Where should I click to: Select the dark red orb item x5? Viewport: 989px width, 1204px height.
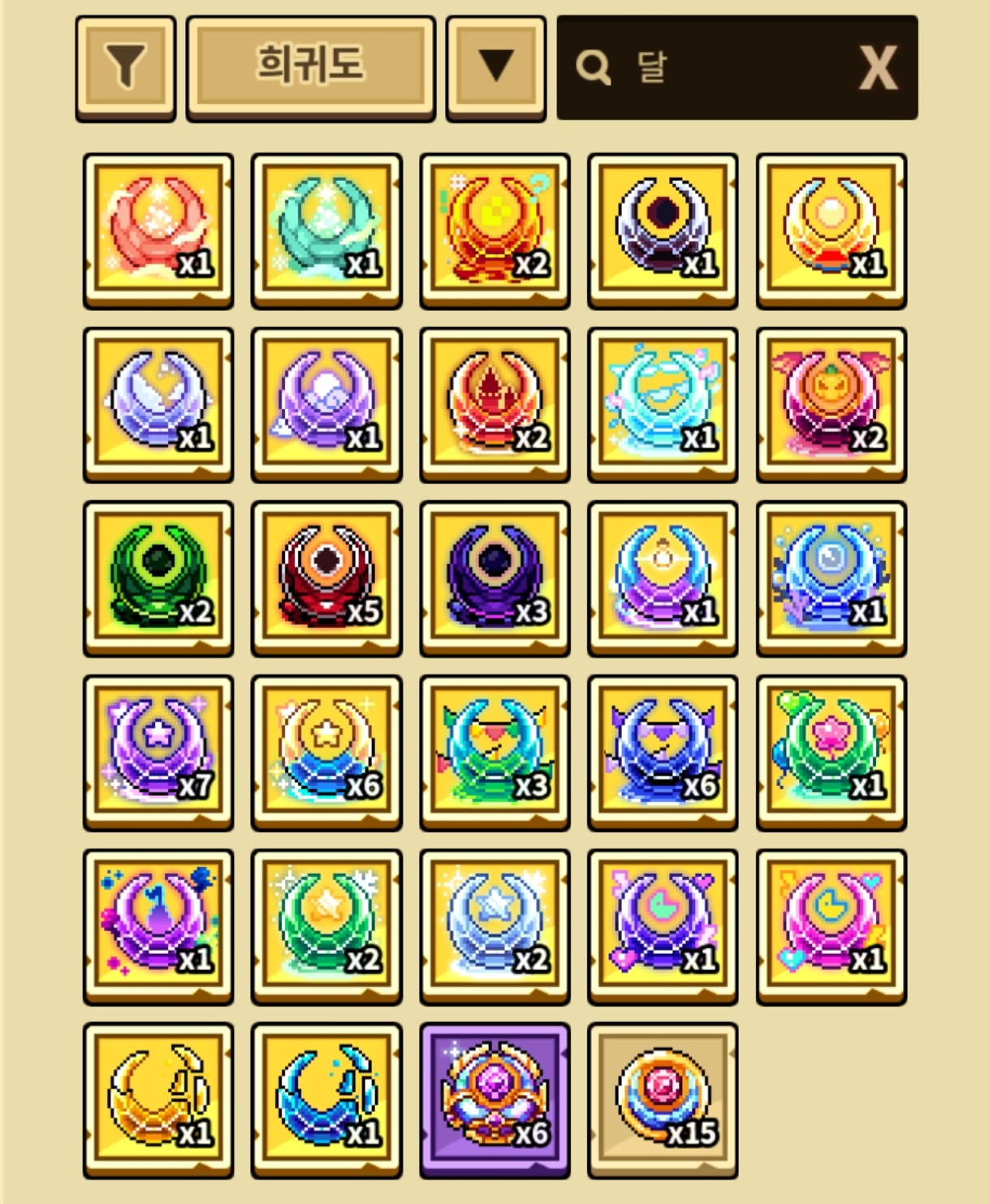click(326, 576)
